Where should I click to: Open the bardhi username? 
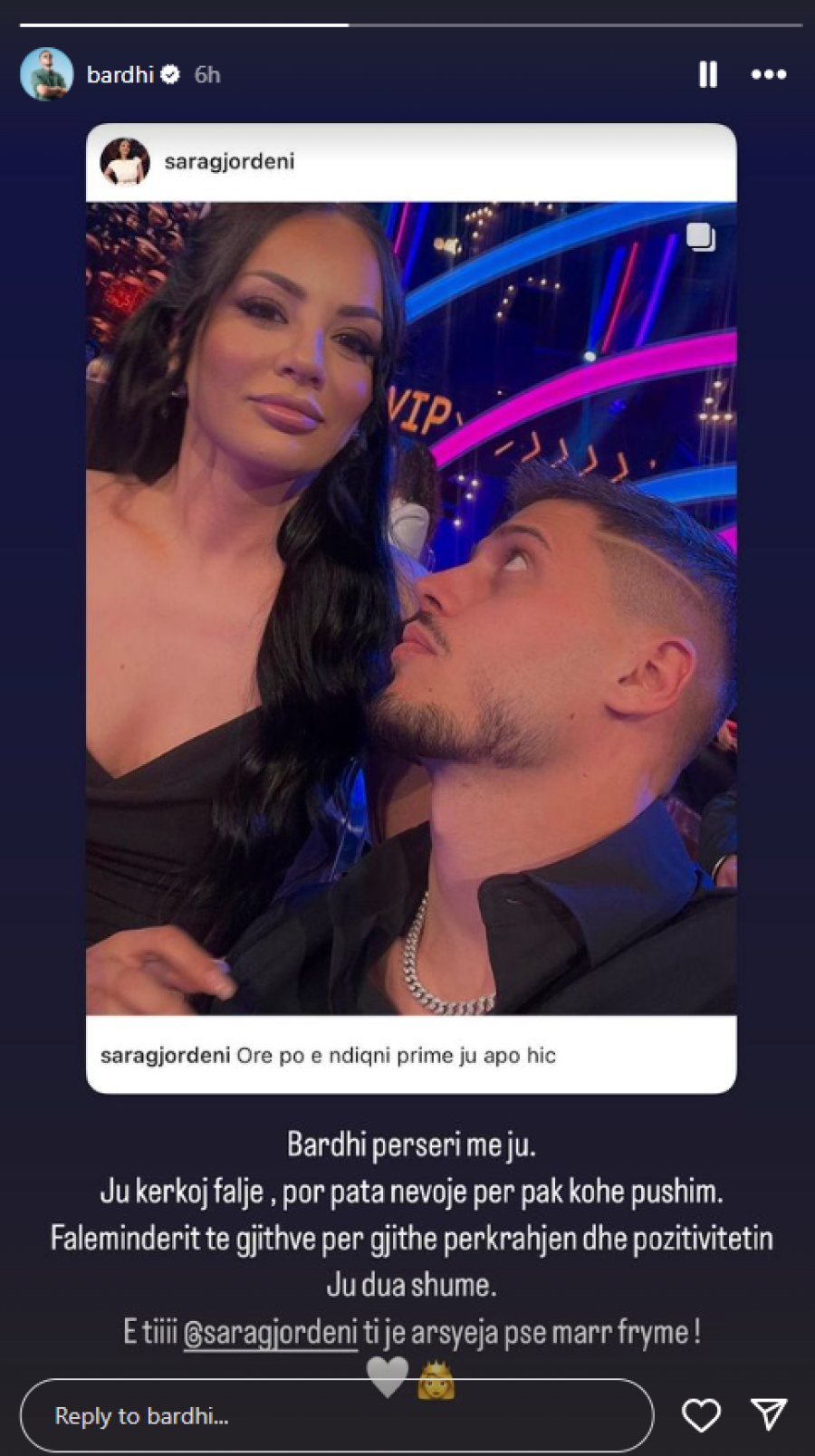(120, 74)
